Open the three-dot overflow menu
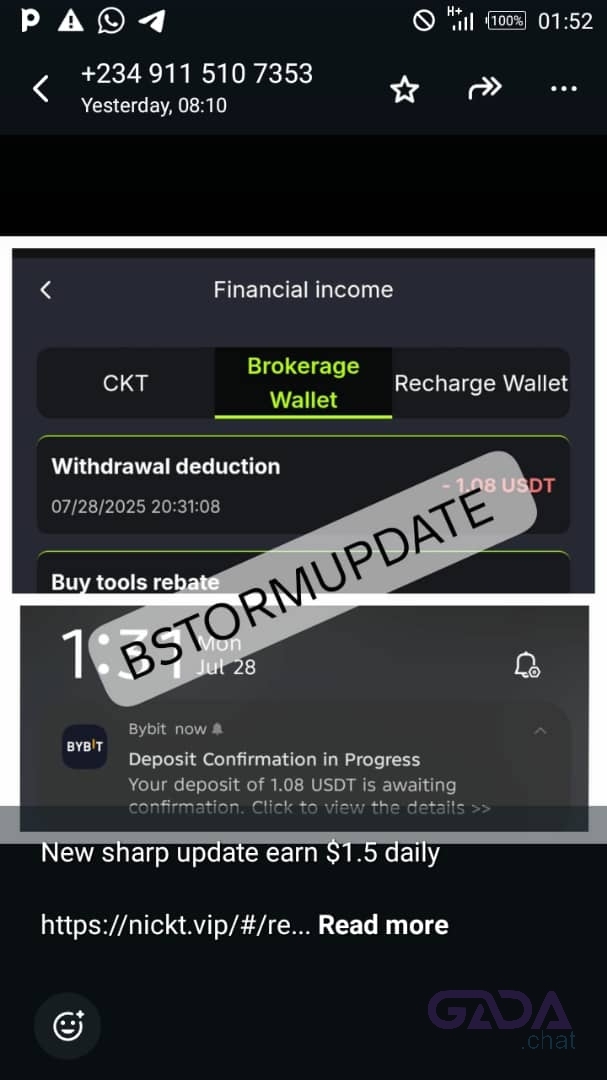This screenshot has height=1080, width=607. coord(564,90)
